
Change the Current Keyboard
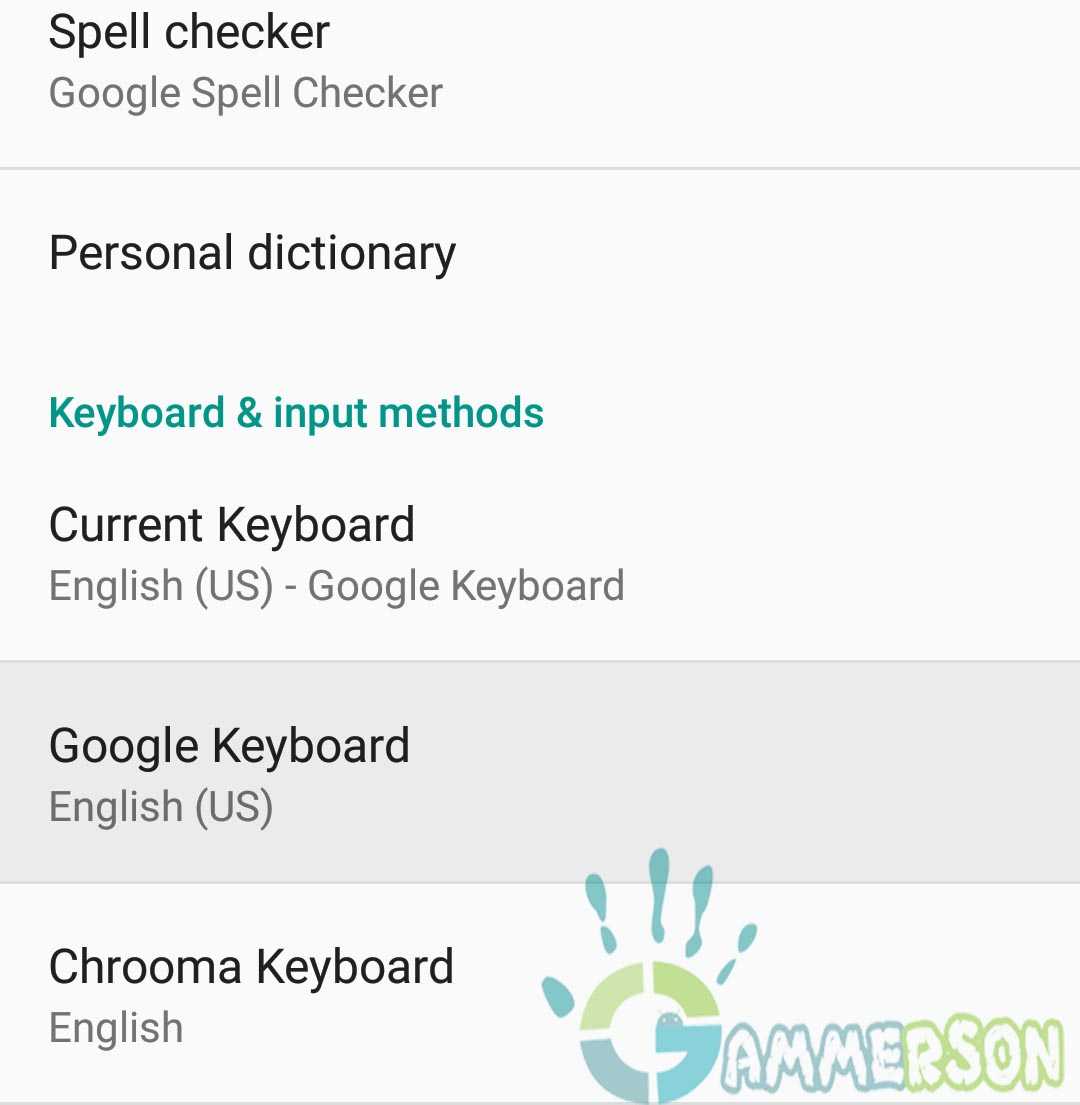click(336, 554)
